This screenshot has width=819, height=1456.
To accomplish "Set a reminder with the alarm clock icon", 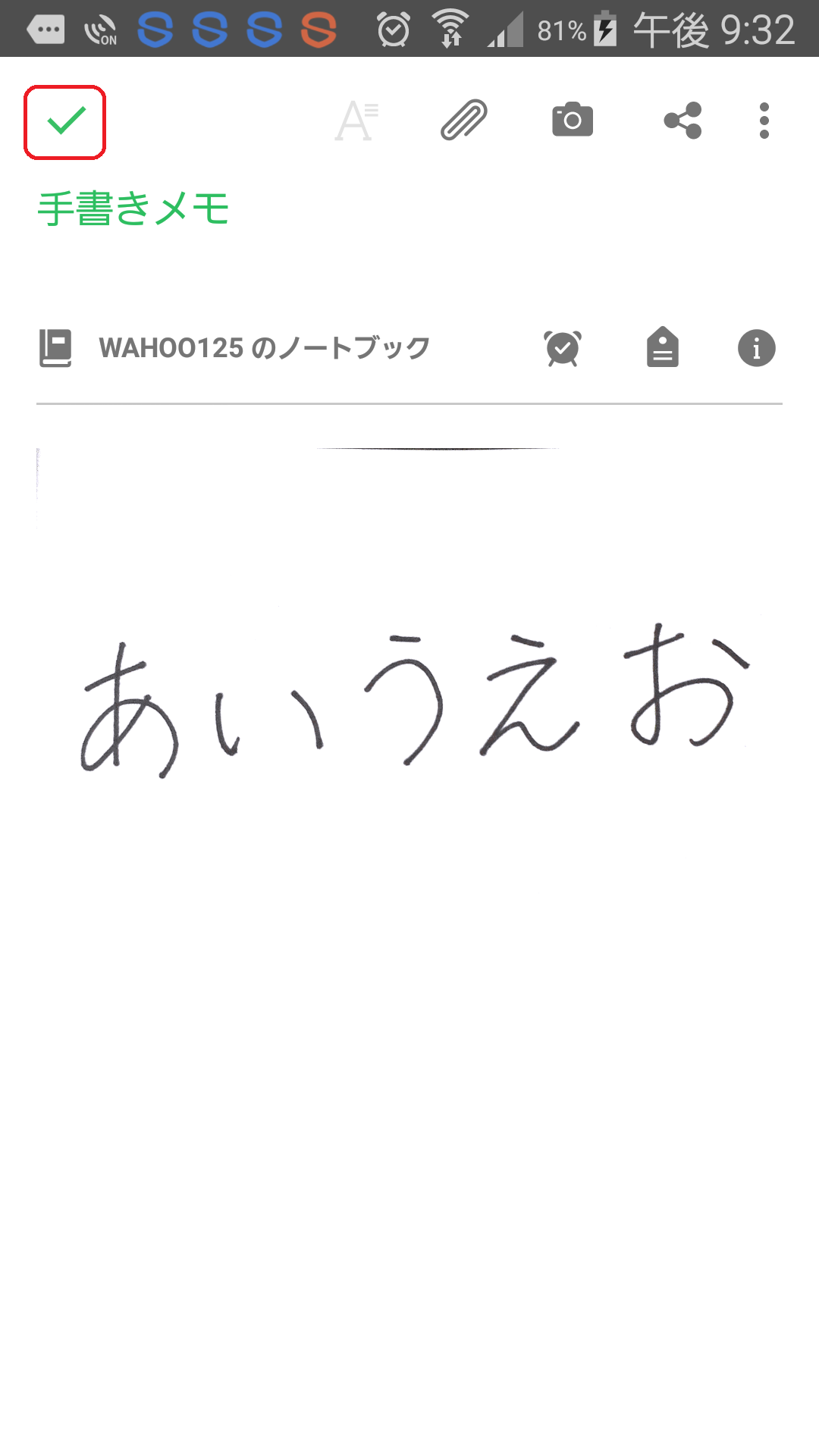I will (561, 347).
